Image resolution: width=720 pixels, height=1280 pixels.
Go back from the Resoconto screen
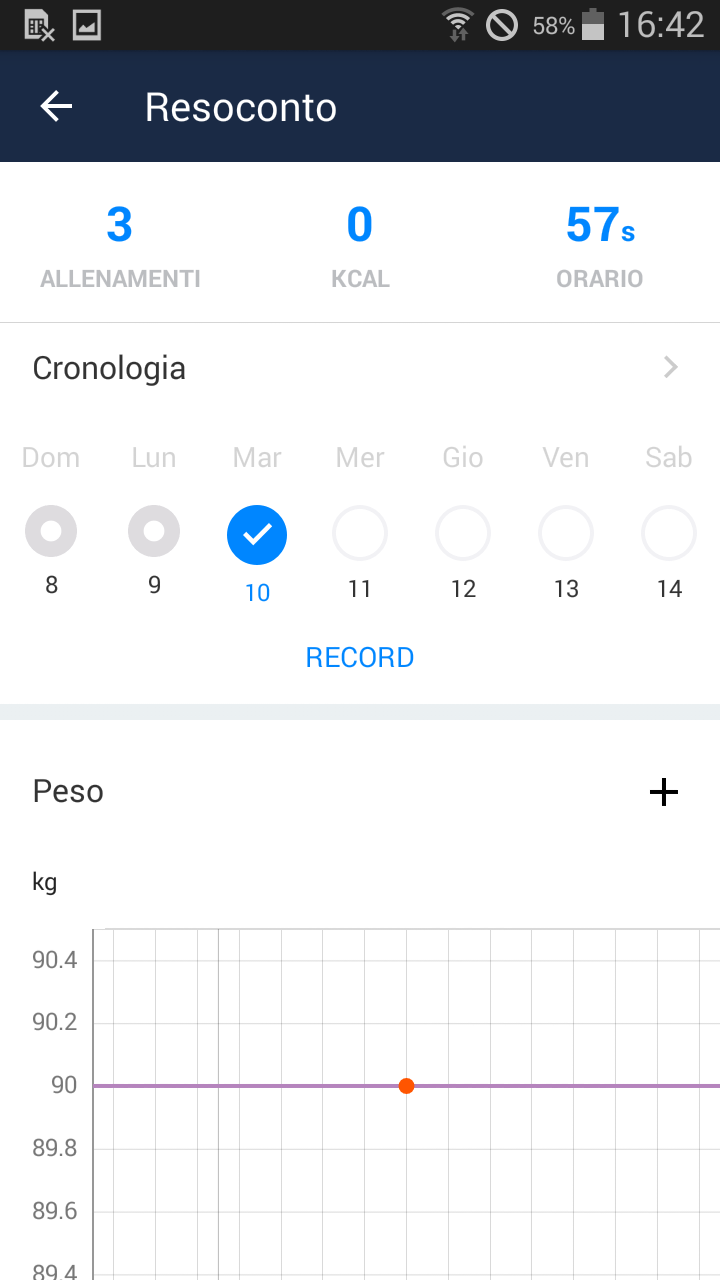(56, 107)
